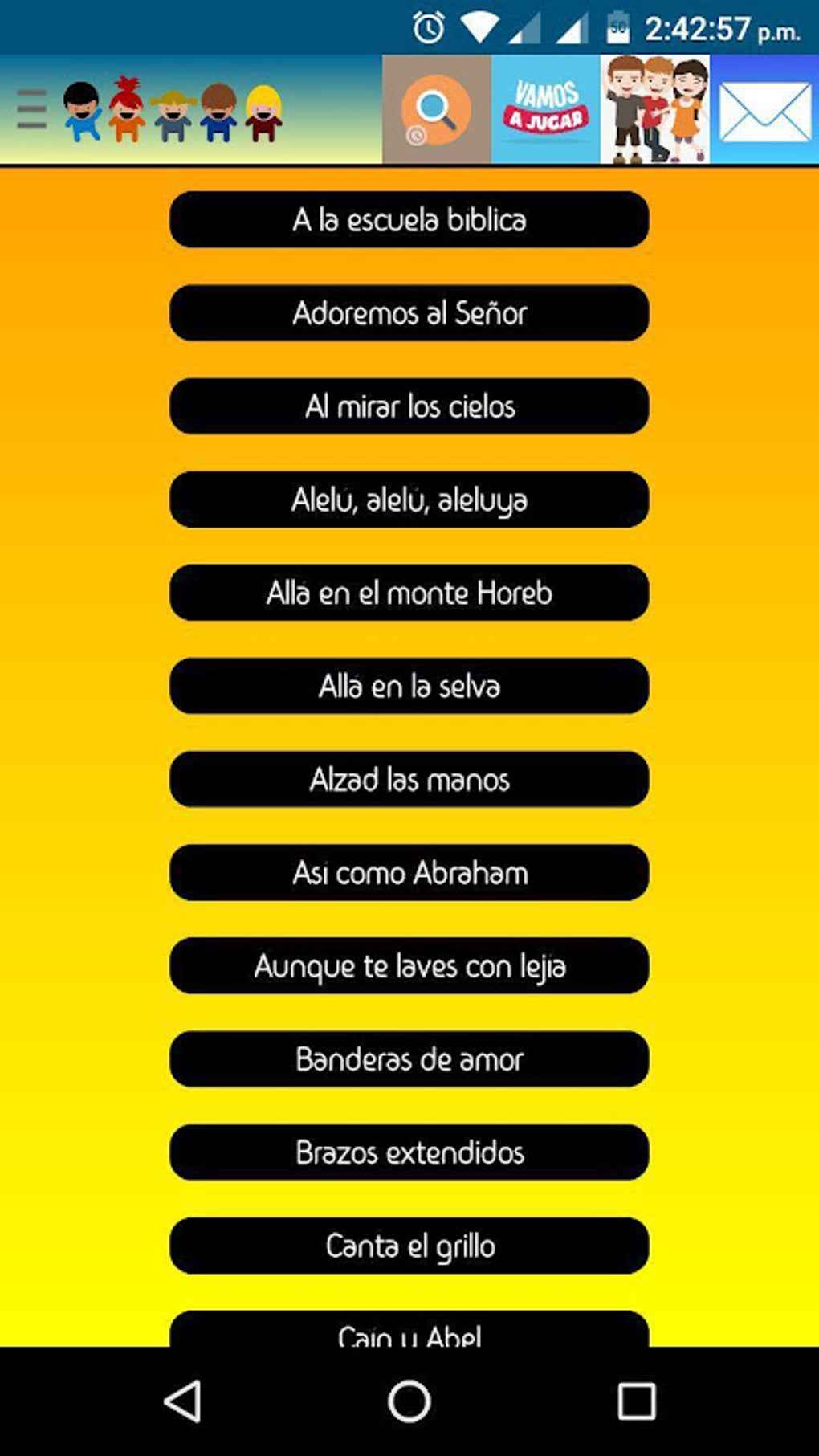Viewport: 819px width, 1456px height.
Task: Open Al mirar los cielos
Action: [x=409, y=406]
